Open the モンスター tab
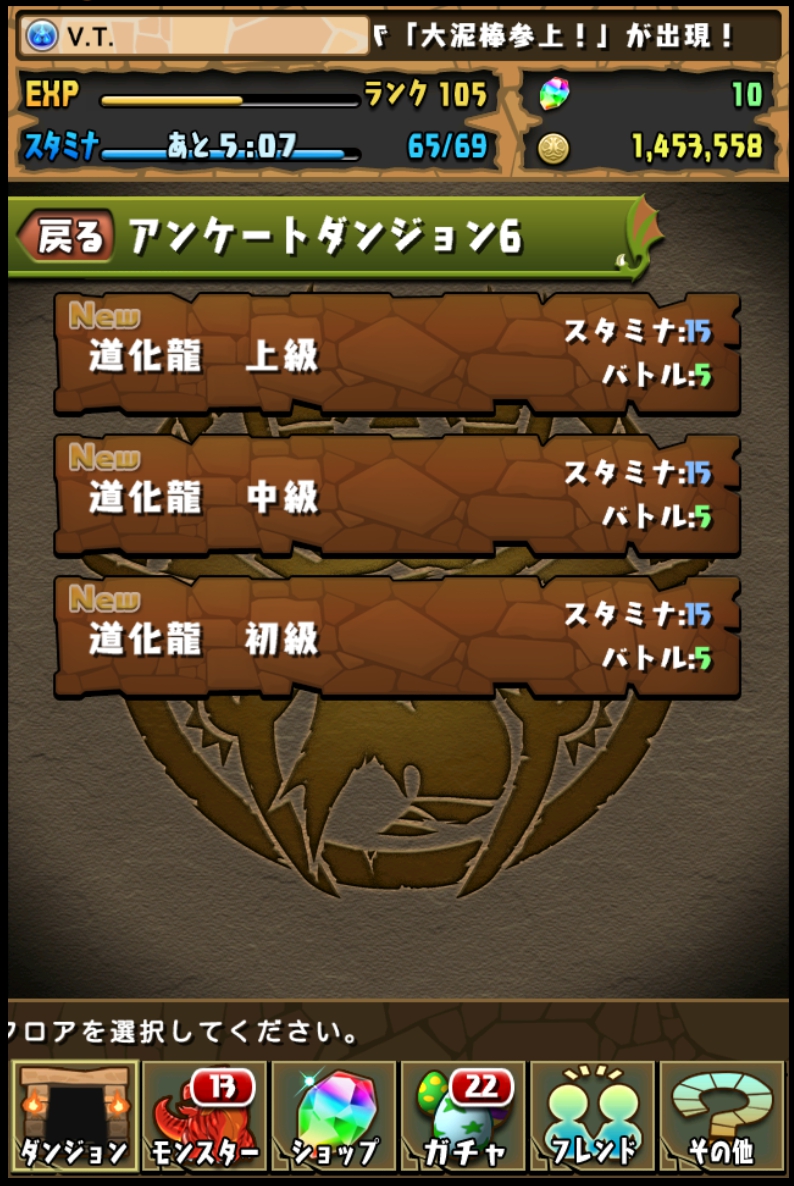The image size is (794, 1186). click(x=204, y=1117)
